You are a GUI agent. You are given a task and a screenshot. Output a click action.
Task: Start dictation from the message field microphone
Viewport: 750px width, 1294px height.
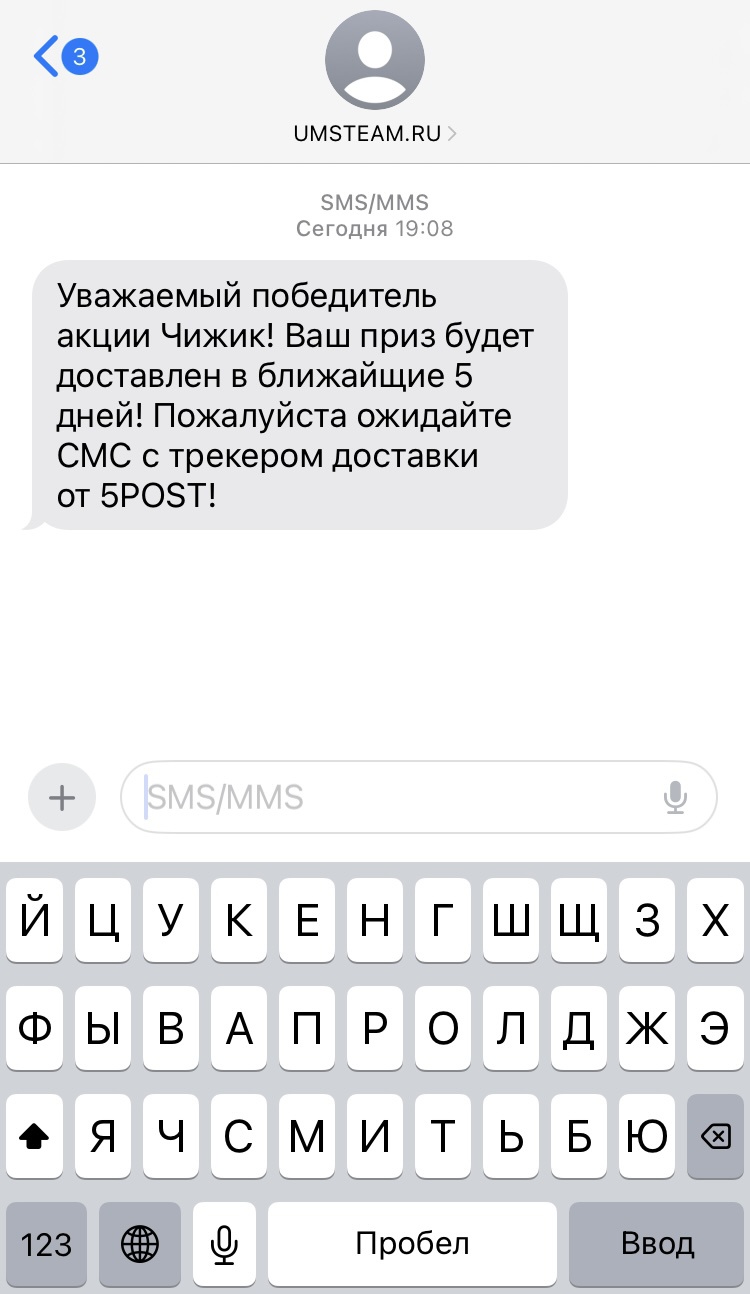(676, 797)
